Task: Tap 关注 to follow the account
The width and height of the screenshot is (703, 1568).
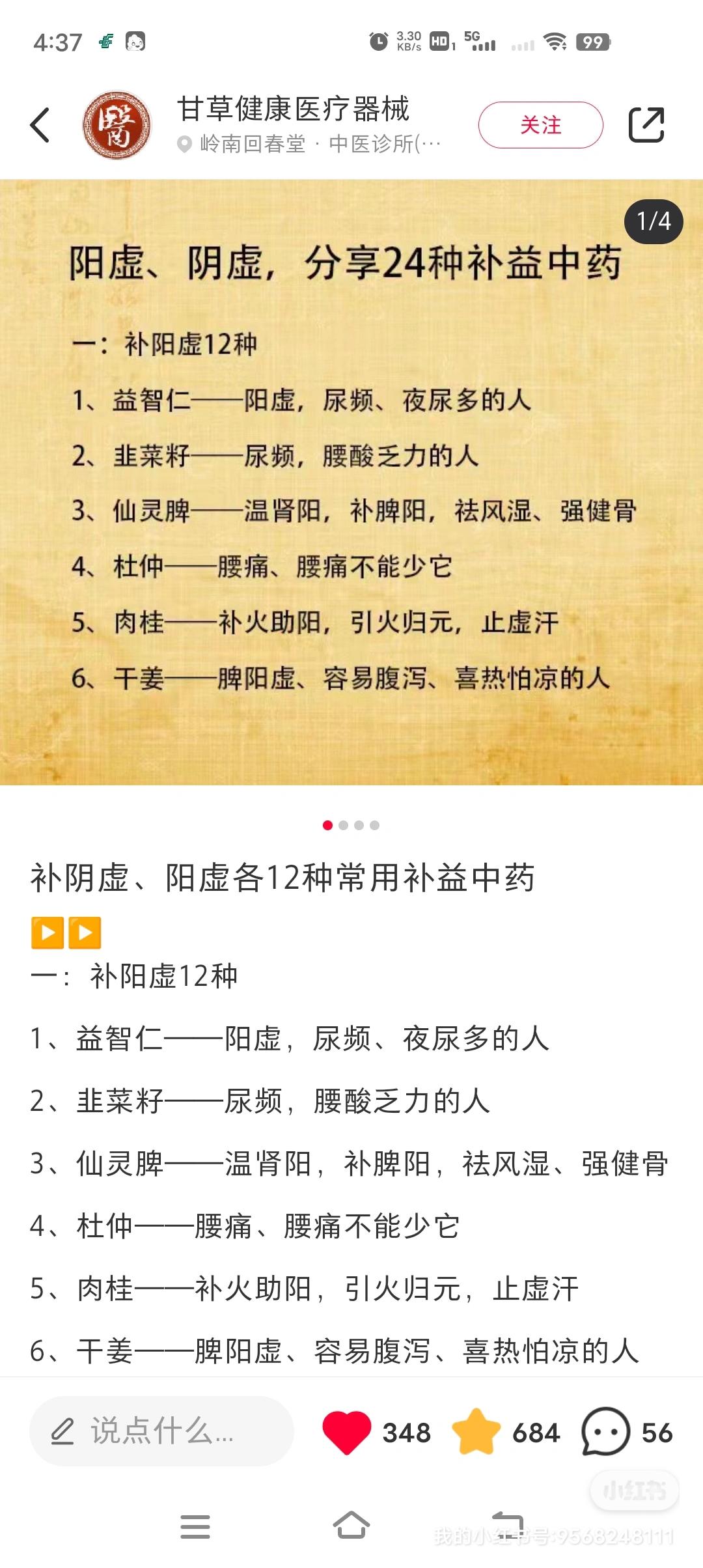Action: 541,125
